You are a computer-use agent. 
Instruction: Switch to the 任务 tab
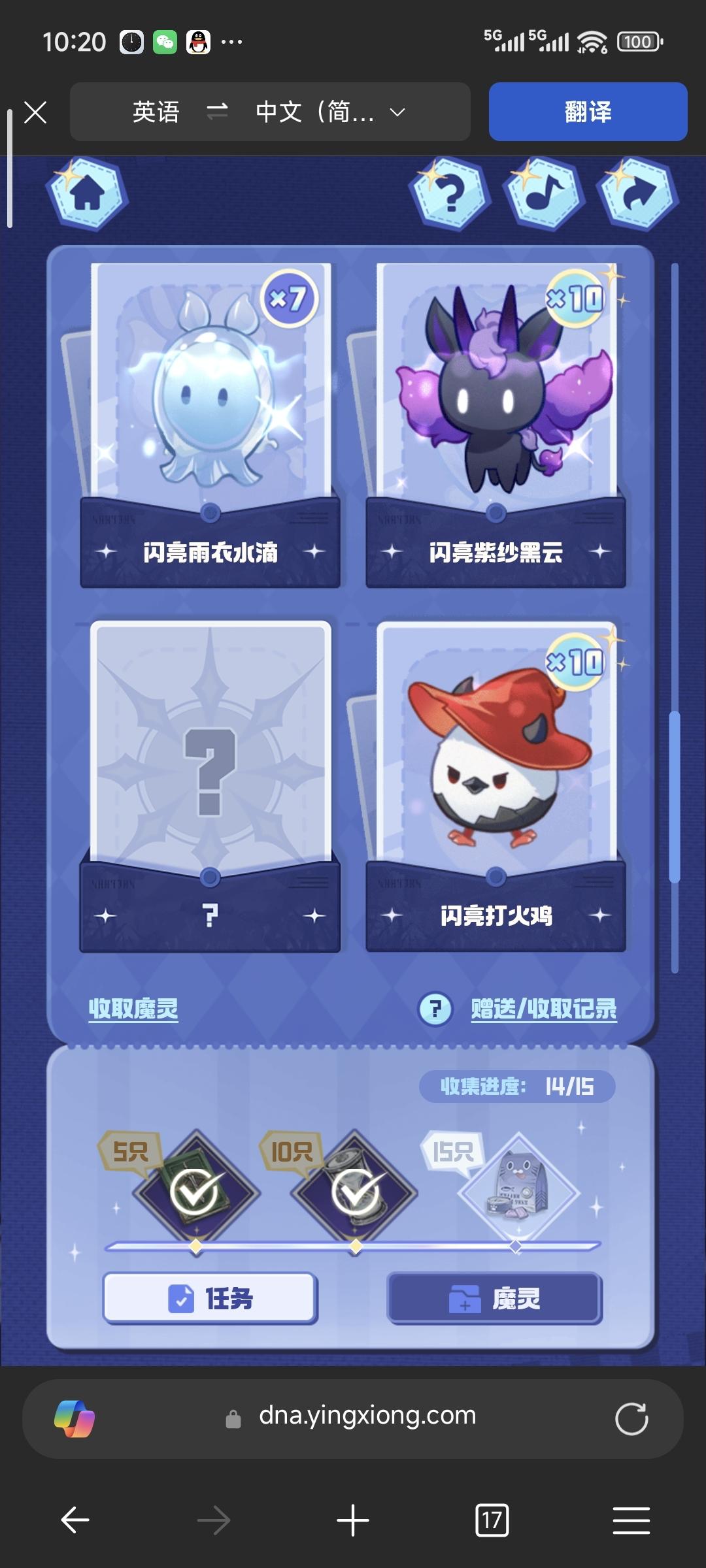coord(210,1298)
